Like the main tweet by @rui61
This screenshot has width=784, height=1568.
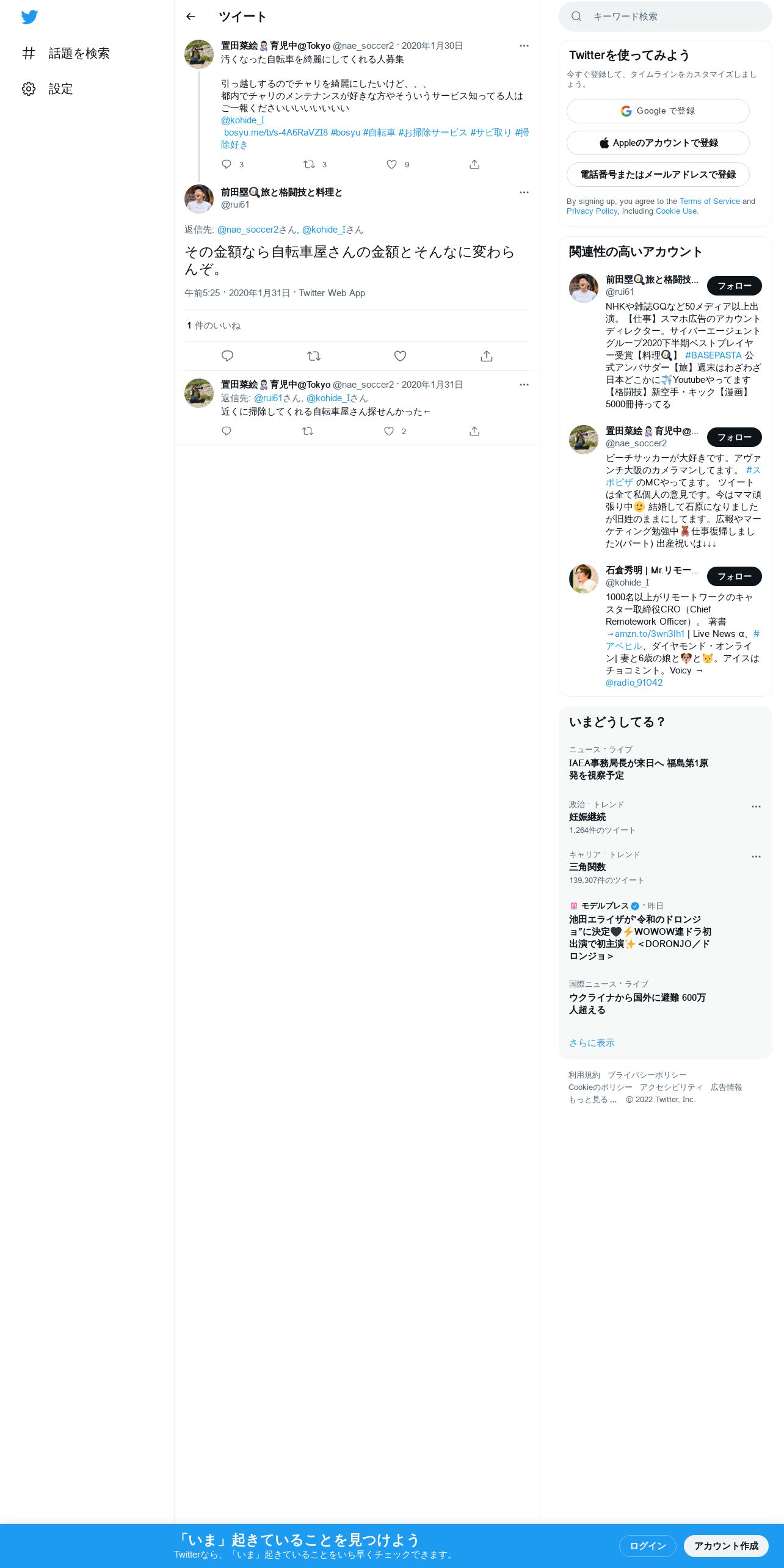click(400, 356)
